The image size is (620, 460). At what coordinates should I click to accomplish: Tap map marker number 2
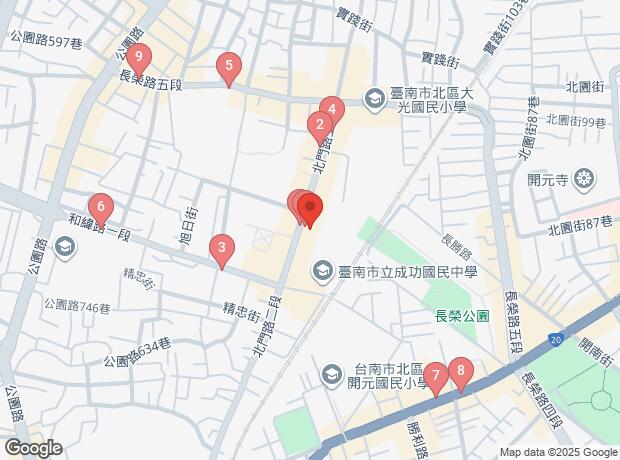click(x=319, y=126)
